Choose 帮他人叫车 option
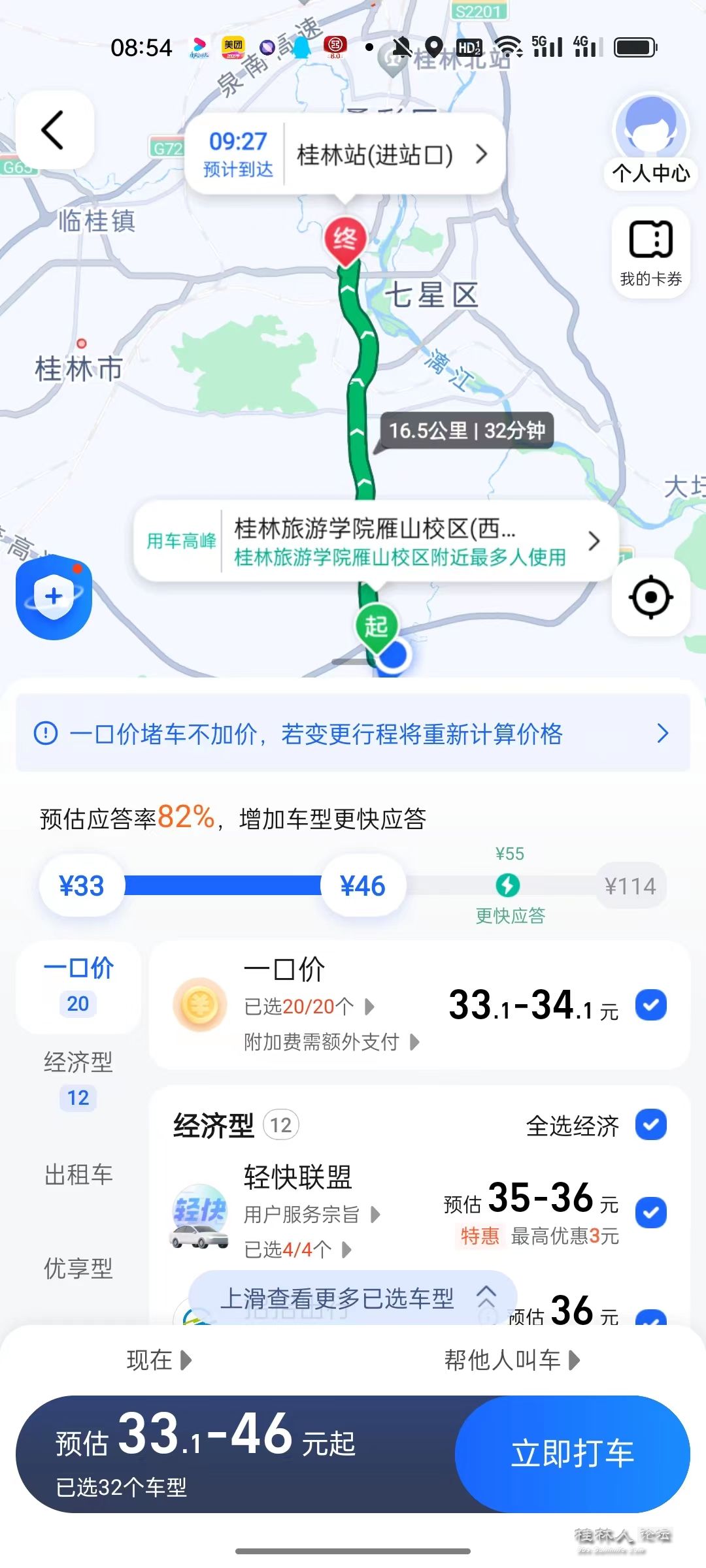Screen dimensions: 706x1568 (x=512, y=1360)
